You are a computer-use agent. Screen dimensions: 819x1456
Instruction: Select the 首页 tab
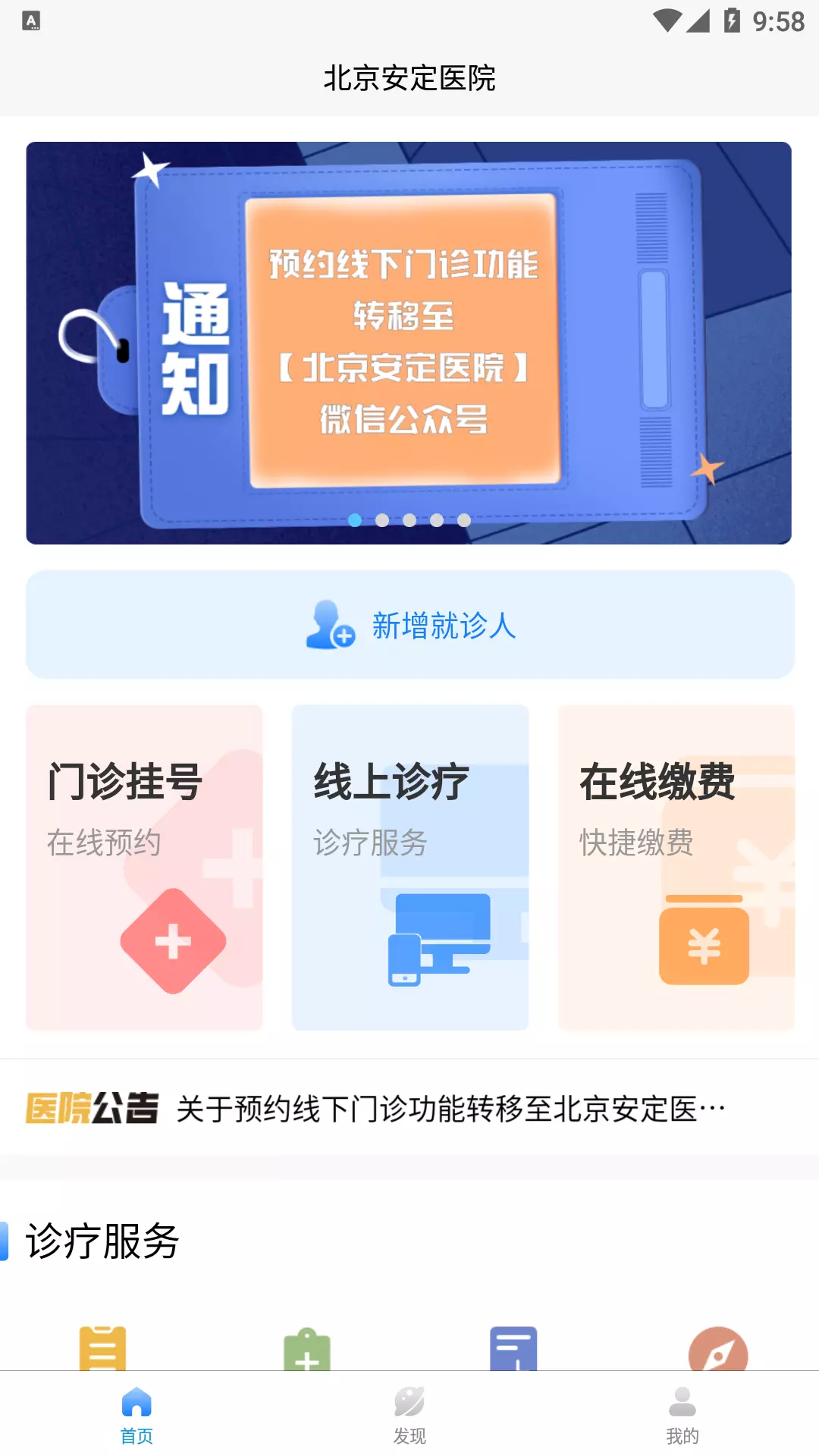click(x=136, y=1415)
